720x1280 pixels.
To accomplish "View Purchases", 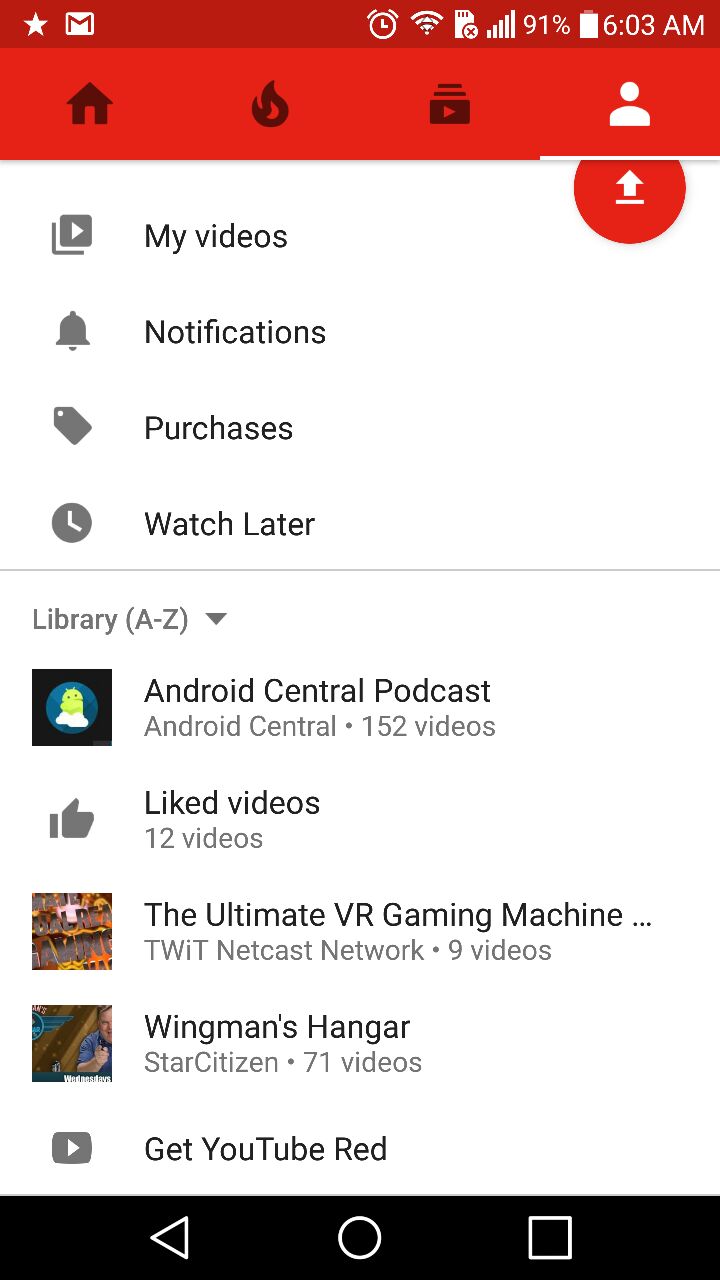I will (218, 428).
